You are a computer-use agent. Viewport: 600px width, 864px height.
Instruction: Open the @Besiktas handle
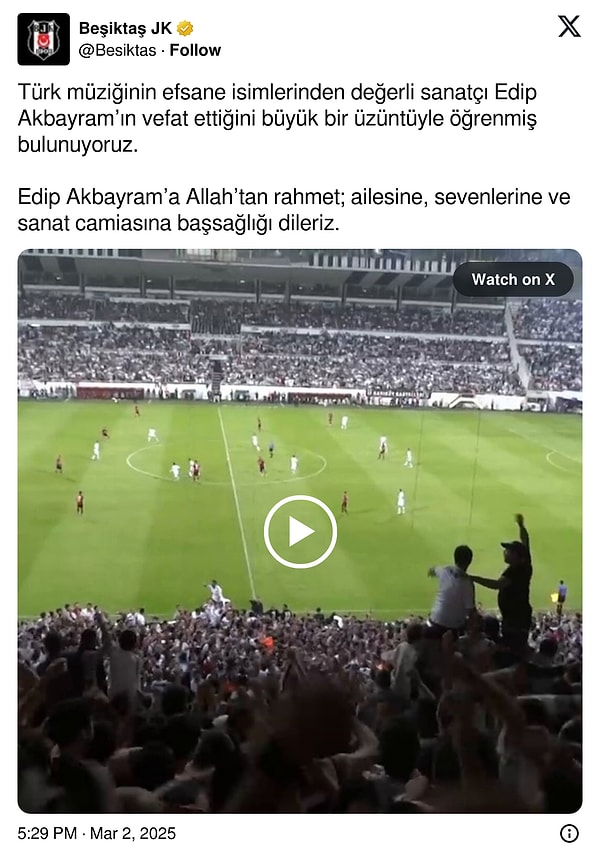(118, 50)
